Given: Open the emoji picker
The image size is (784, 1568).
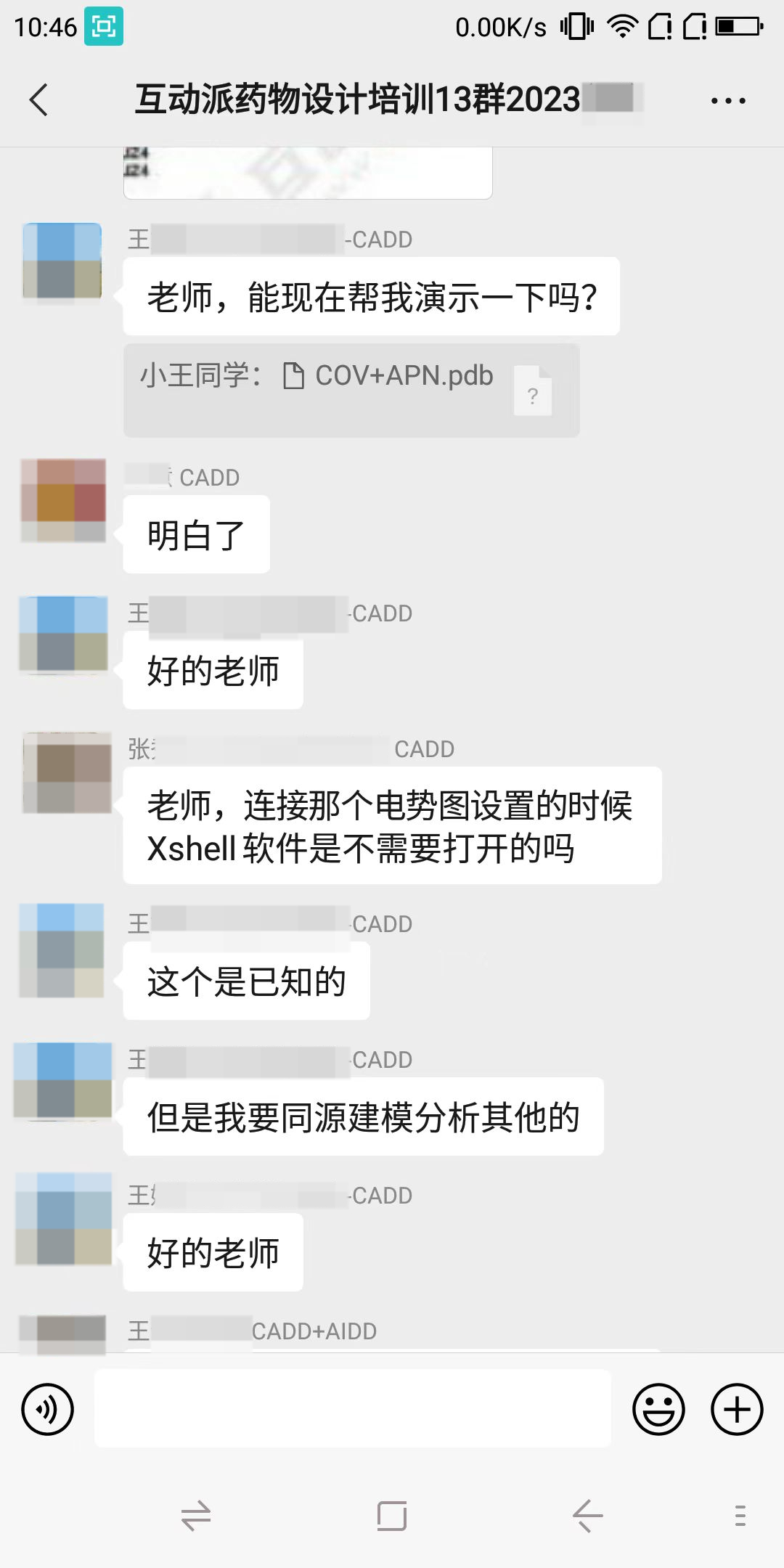Looking at the screenshot, I should click(658, 1410).
